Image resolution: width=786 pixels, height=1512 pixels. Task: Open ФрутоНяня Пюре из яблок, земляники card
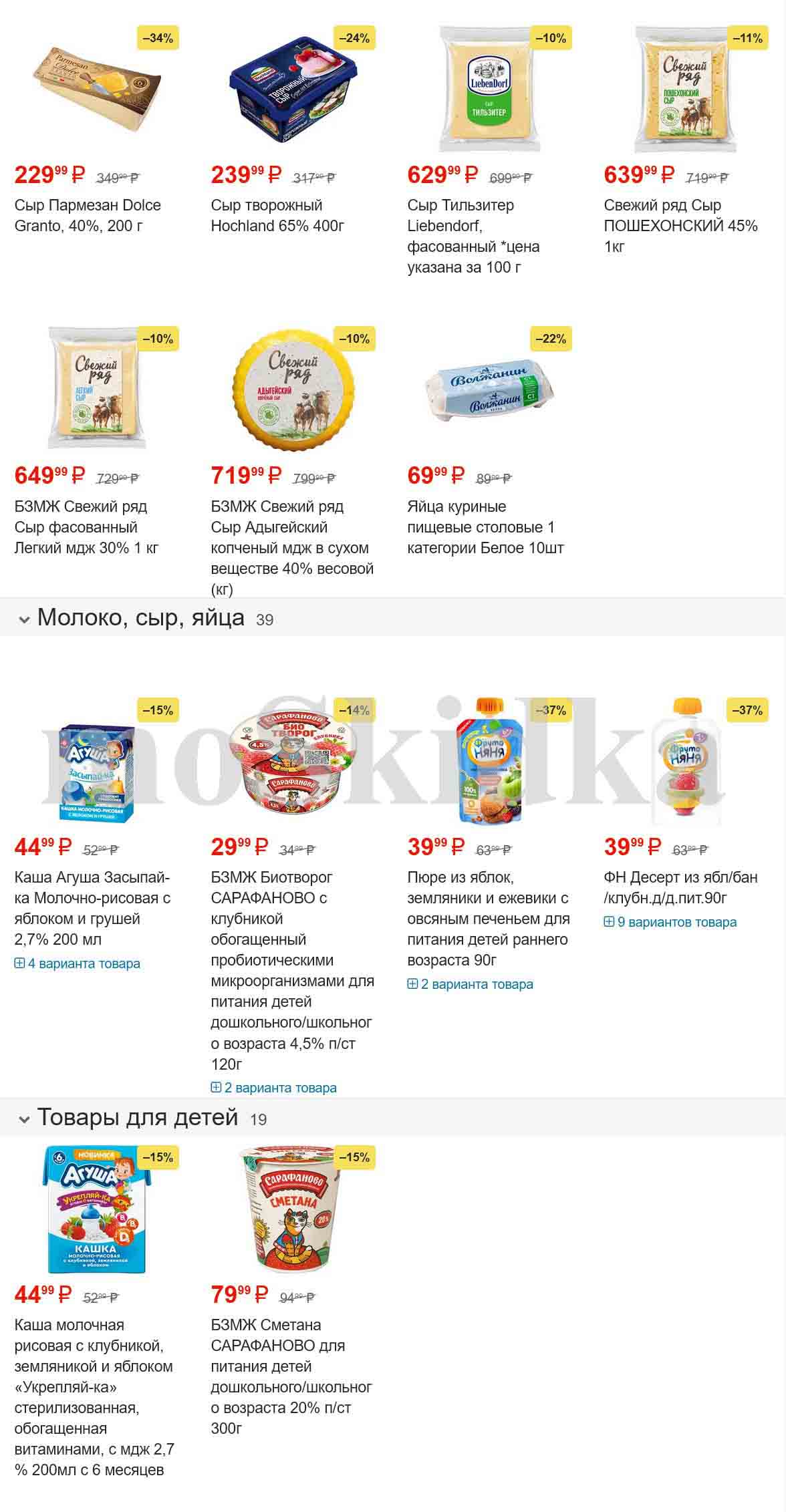(x=488, y=917)
